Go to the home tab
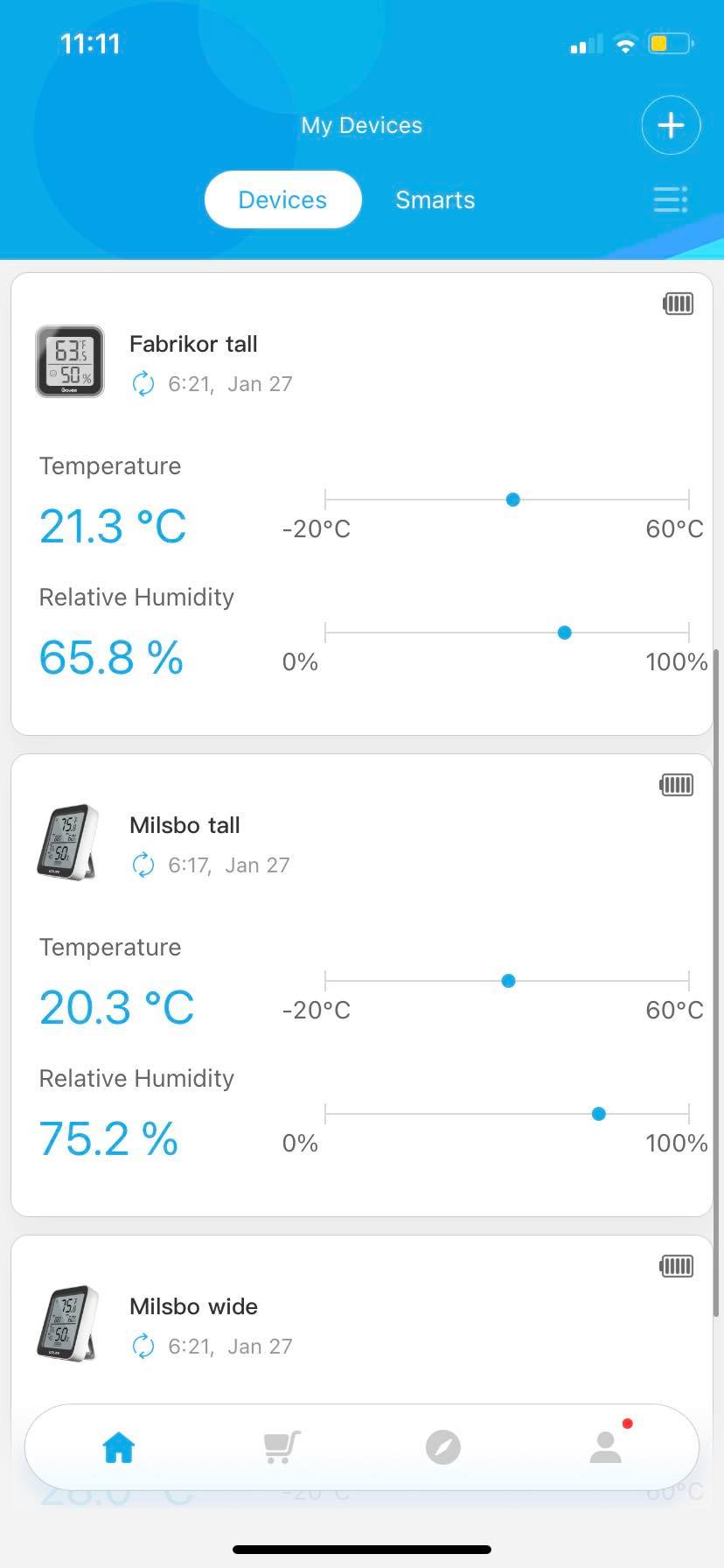724x1568 pixels. point(119,1447)
